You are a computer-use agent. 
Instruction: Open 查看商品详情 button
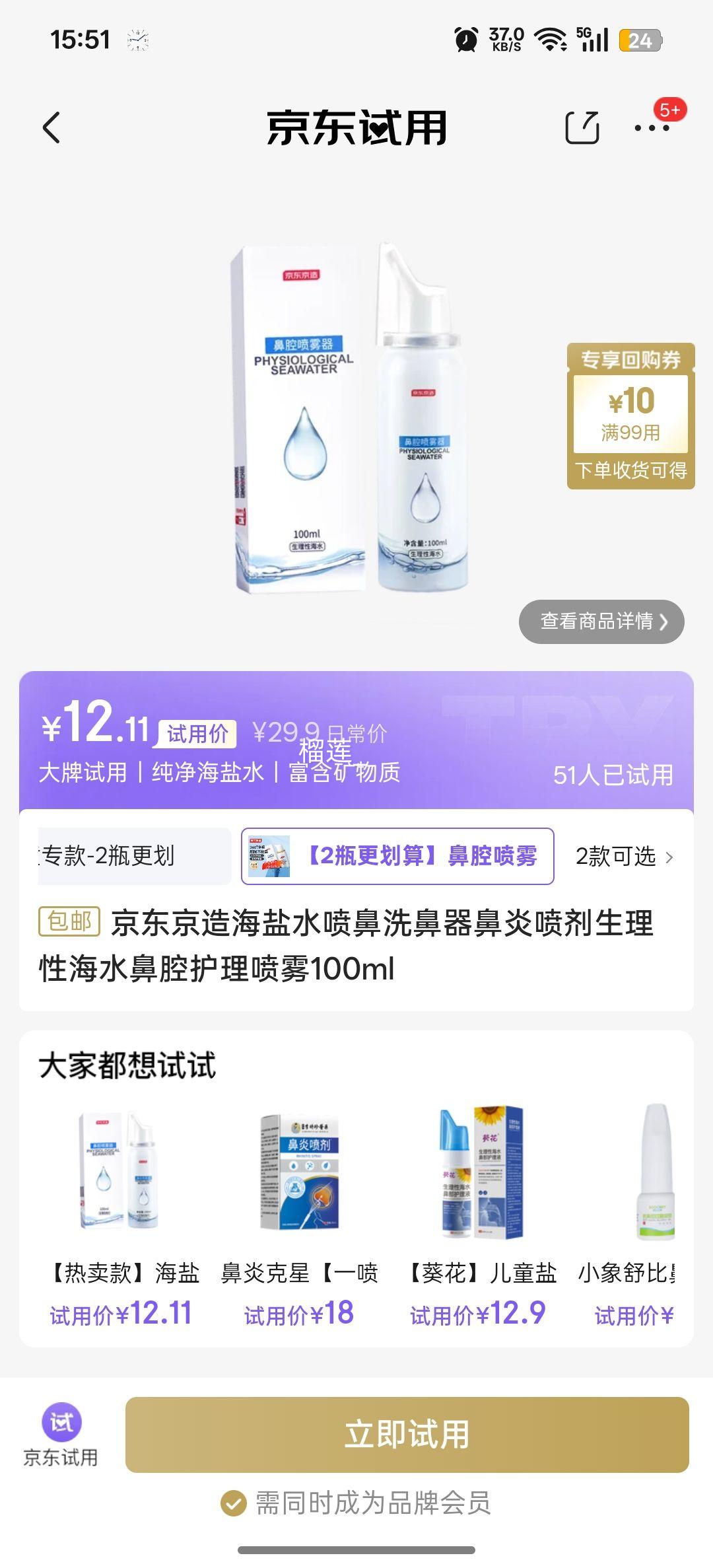[x=601, y=622]
